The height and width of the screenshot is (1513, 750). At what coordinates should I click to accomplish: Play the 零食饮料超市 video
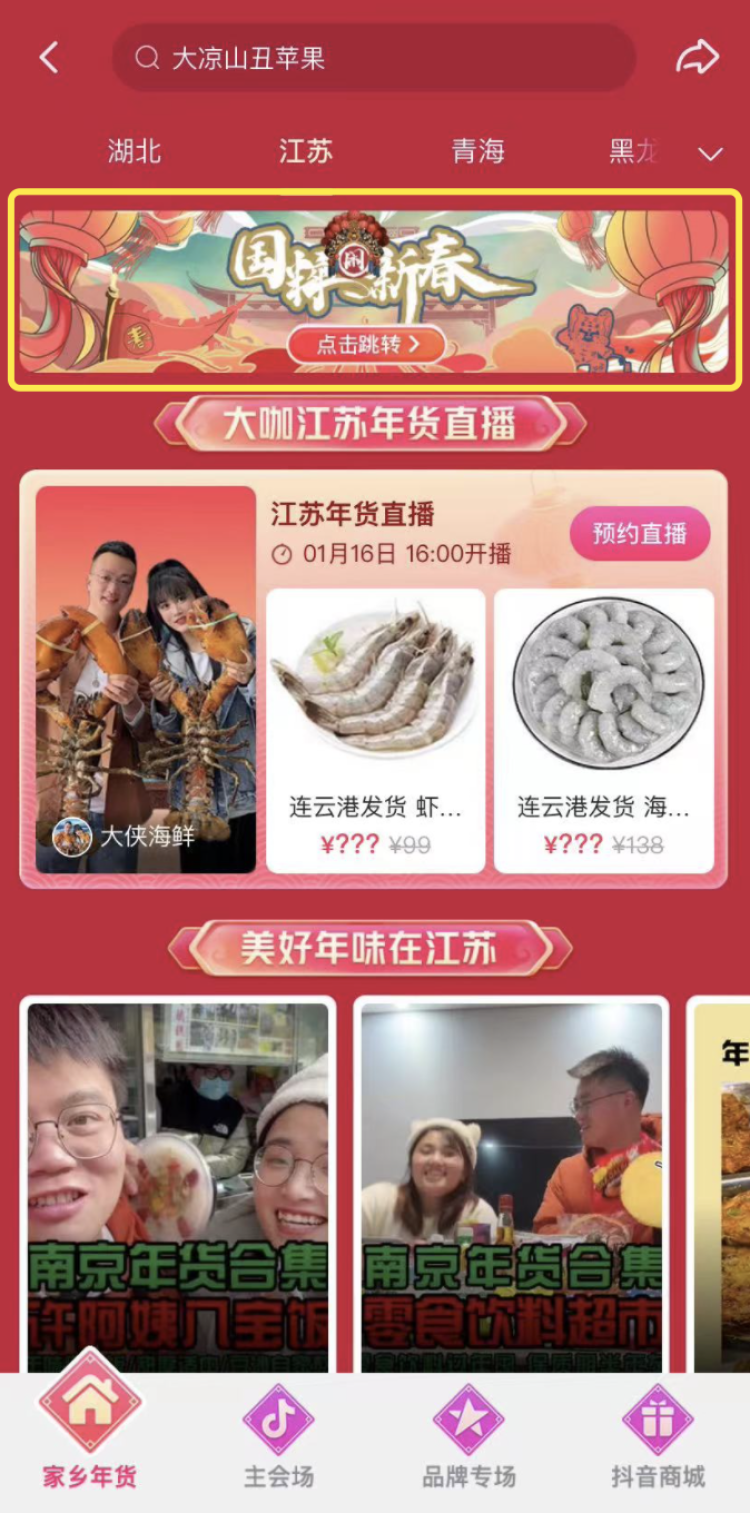point(511,1185)
